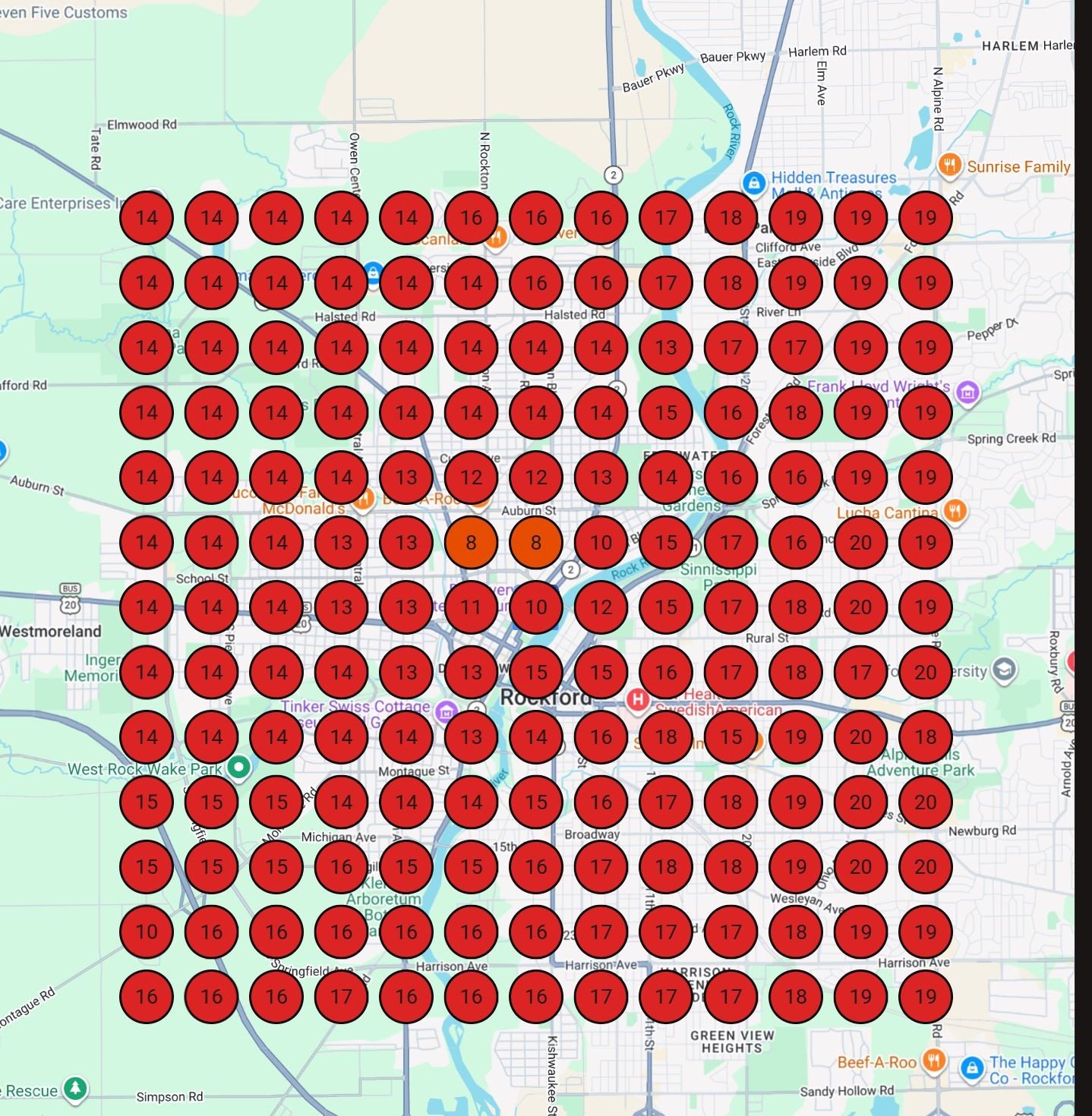Click the Hidden Treasures Mall shopping icon

click(753, 183)
